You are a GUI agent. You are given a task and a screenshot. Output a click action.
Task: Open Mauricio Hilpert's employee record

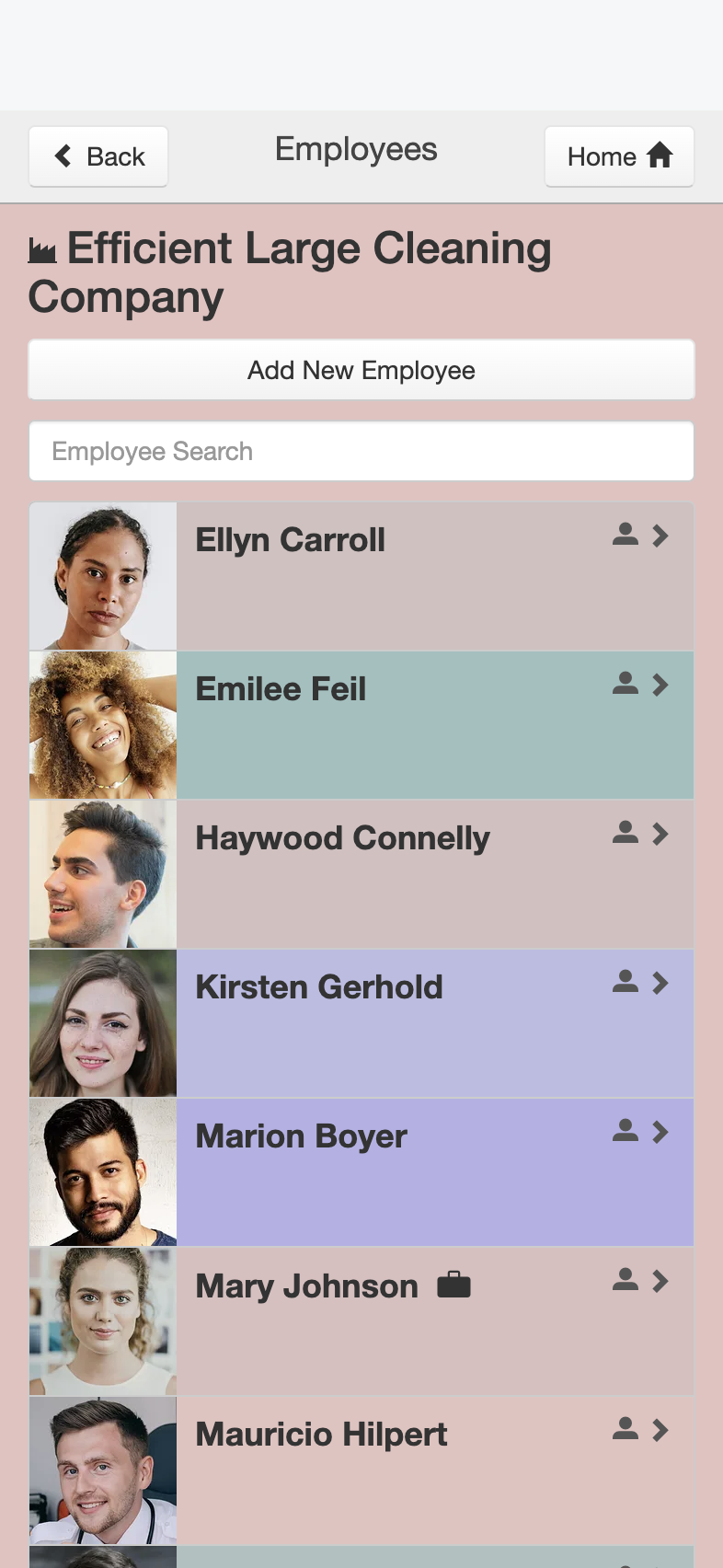tap(361, 1470)
